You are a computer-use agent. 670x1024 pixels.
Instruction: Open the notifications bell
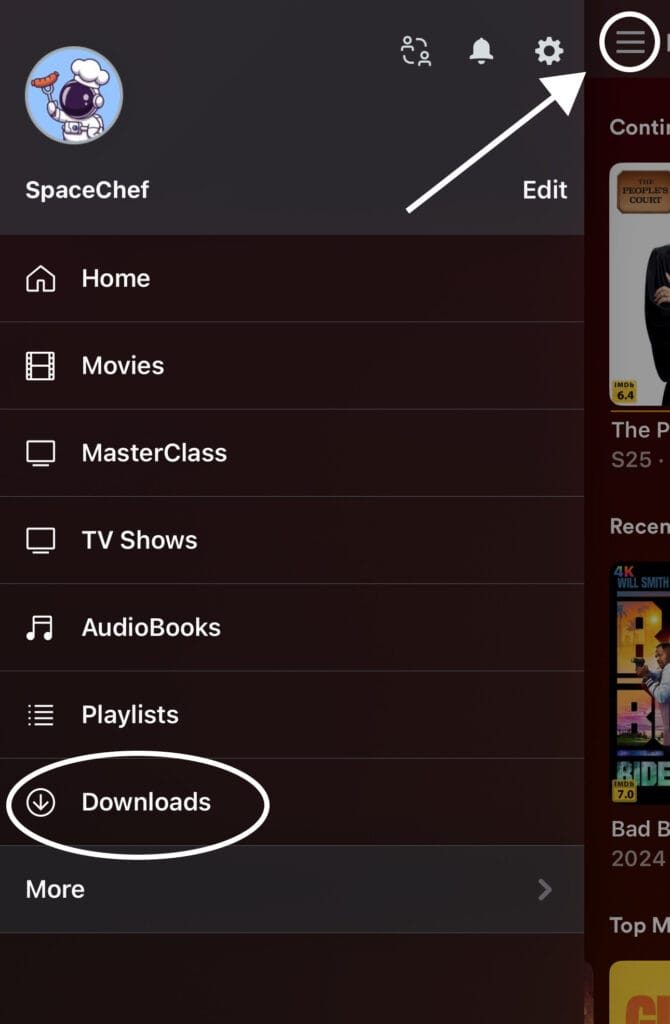(x=482, y=50)
